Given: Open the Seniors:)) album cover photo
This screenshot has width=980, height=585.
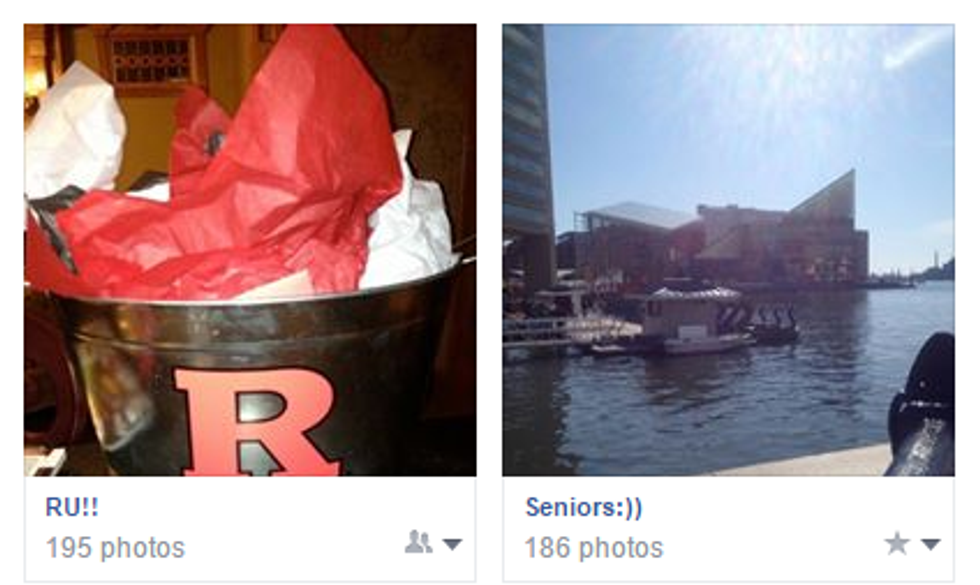Looking at the screenshot, I should (x=728, y=250).
